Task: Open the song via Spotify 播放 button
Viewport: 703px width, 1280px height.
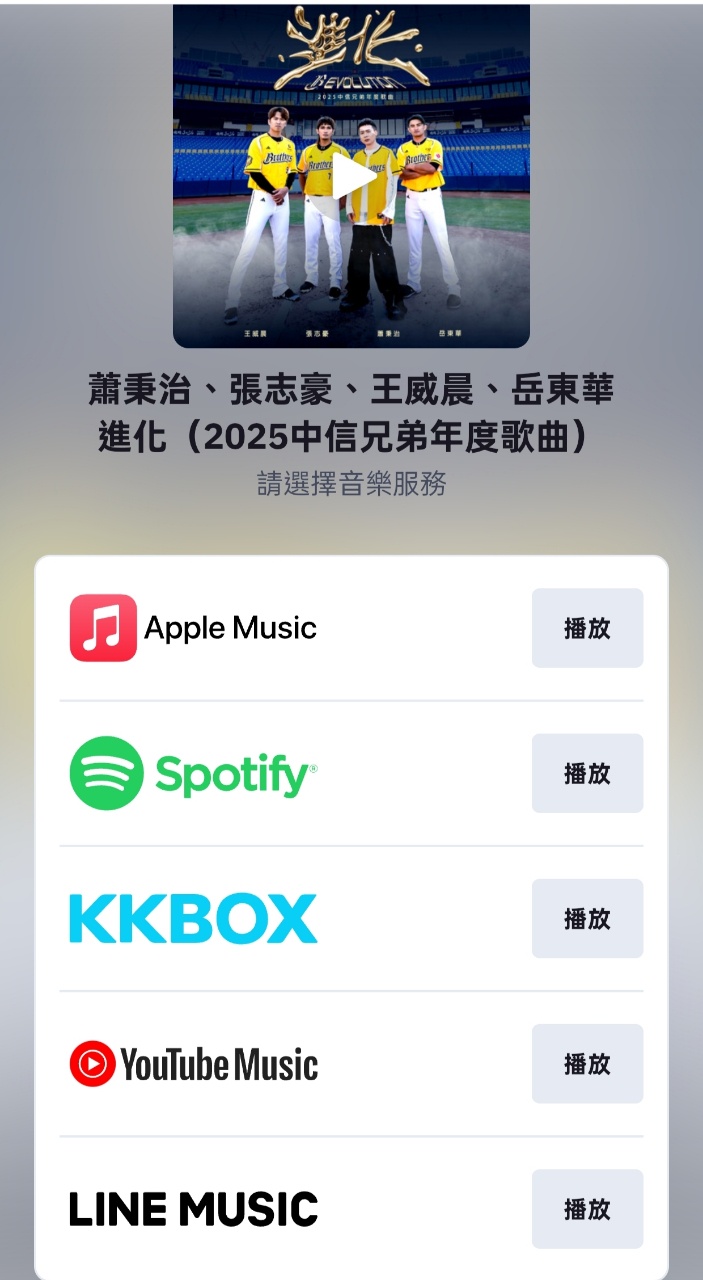Action: [x=587, y=773]
